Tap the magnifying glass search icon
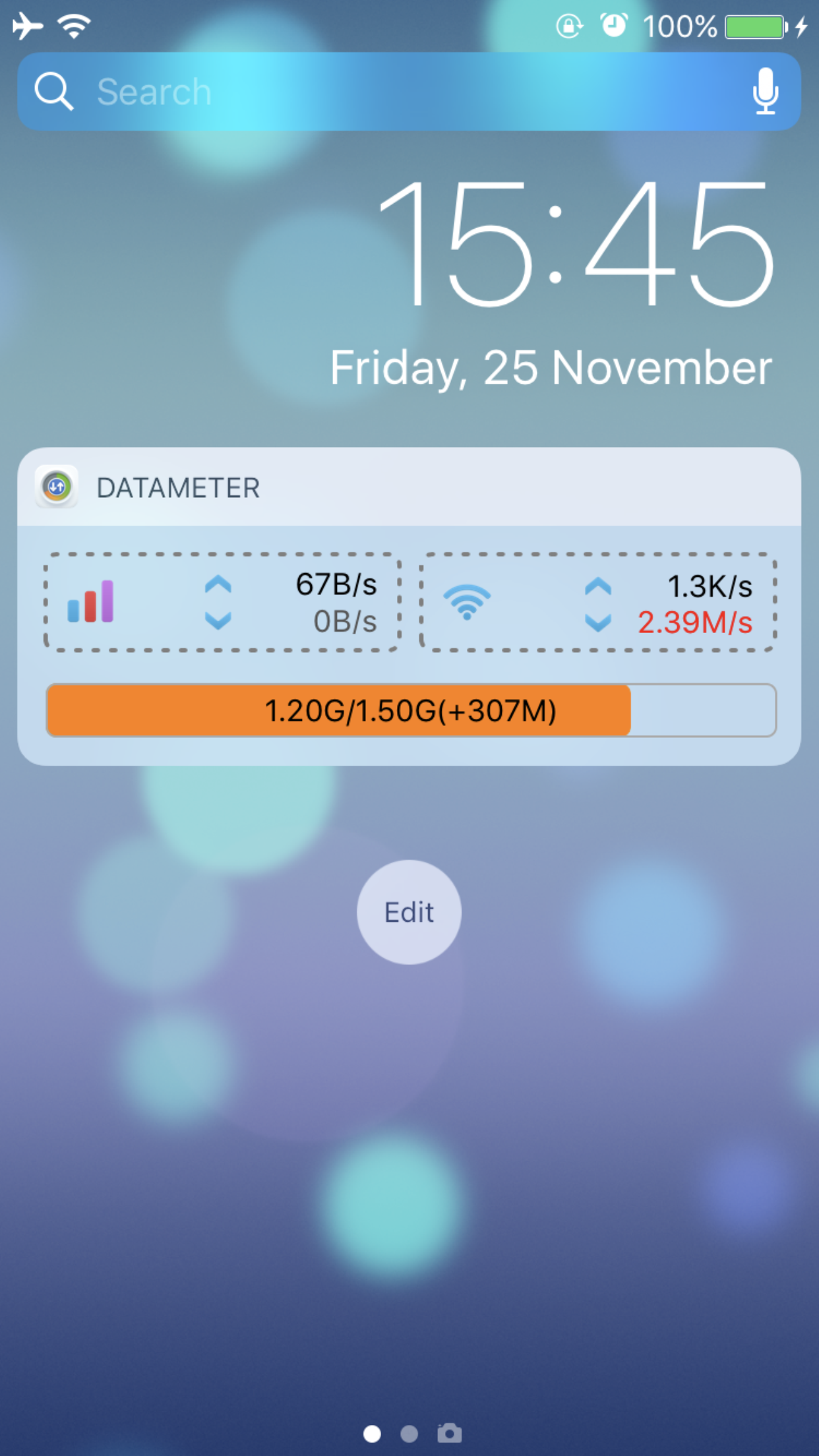819x1456 pixels. click(x=54, y=91)
